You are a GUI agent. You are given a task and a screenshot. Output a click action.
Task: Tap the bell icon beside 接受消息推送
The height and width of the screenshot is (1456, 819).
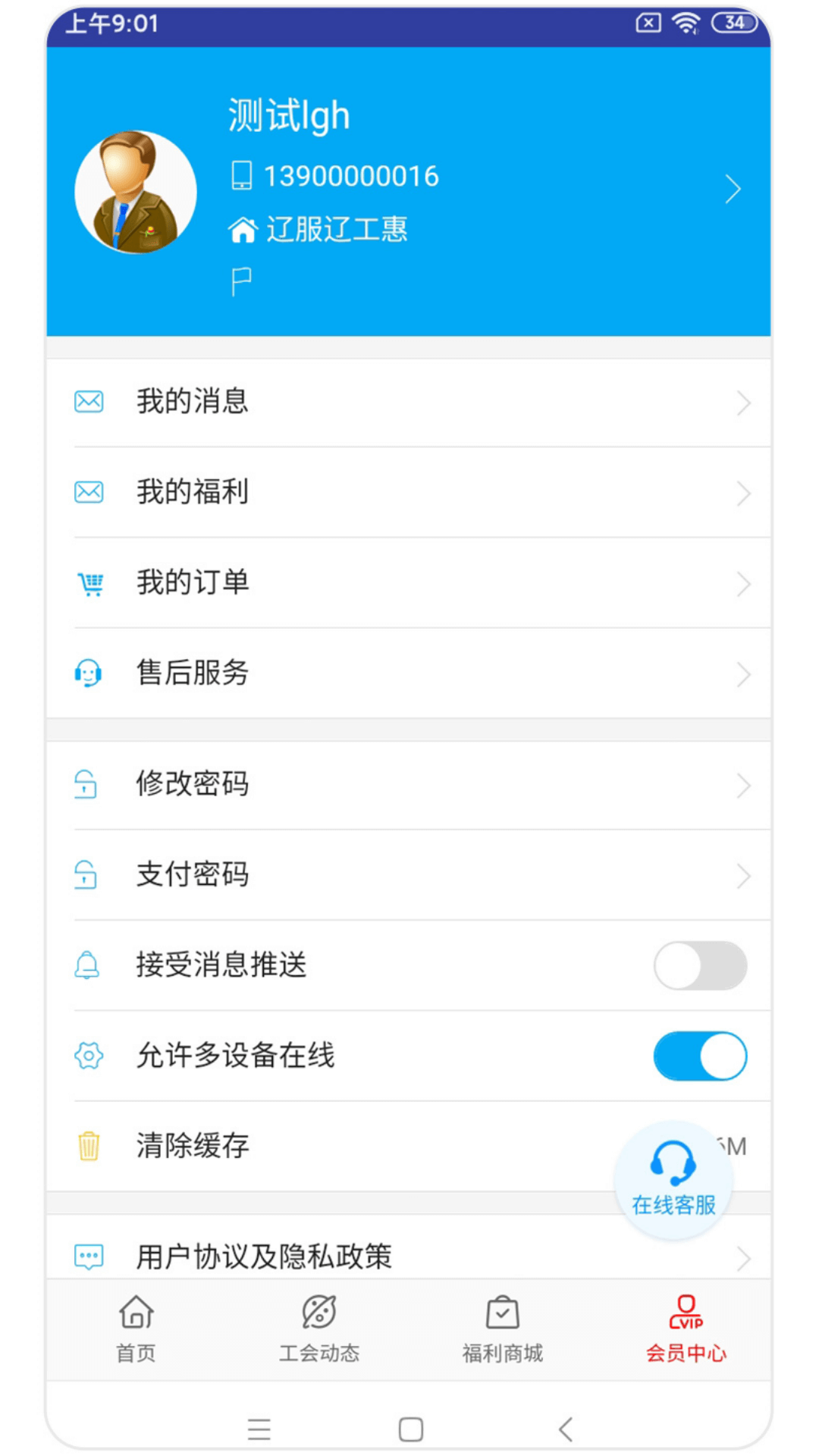pos(87,965)
